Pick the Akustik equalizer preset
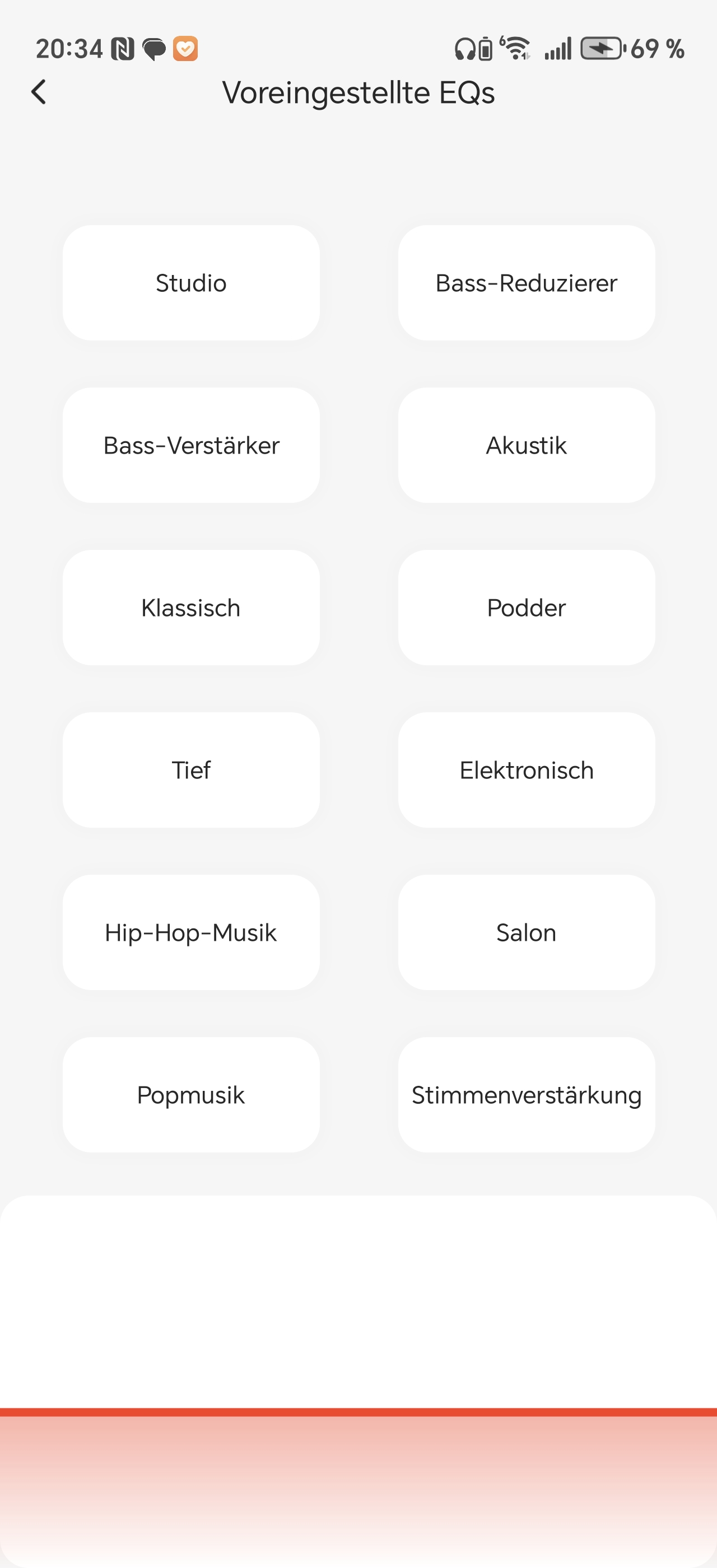 coord(527,446)
